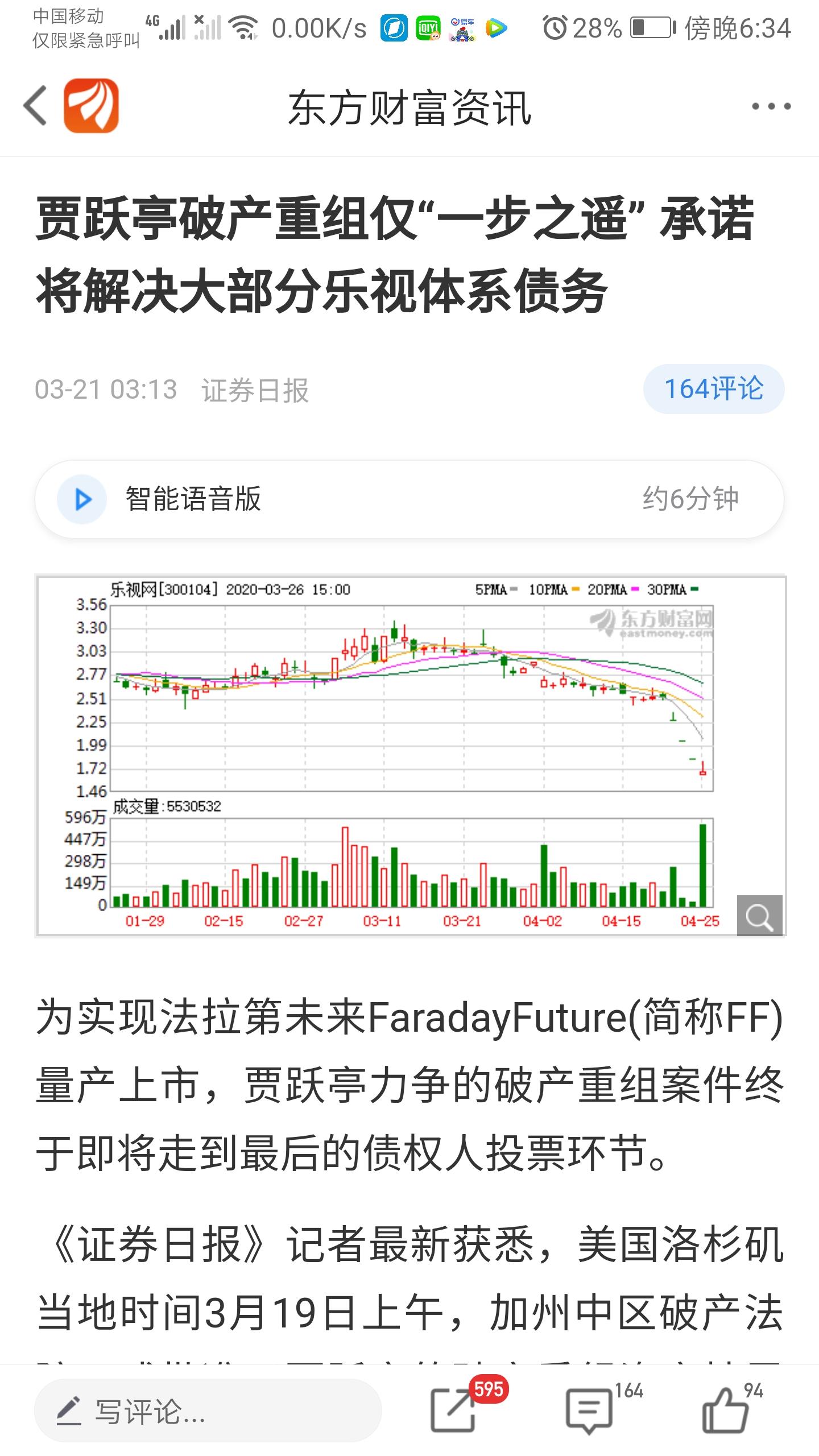
Task: Write a comment in 写评论 field
Action: pyautogui.click(x=208, y=1412)
